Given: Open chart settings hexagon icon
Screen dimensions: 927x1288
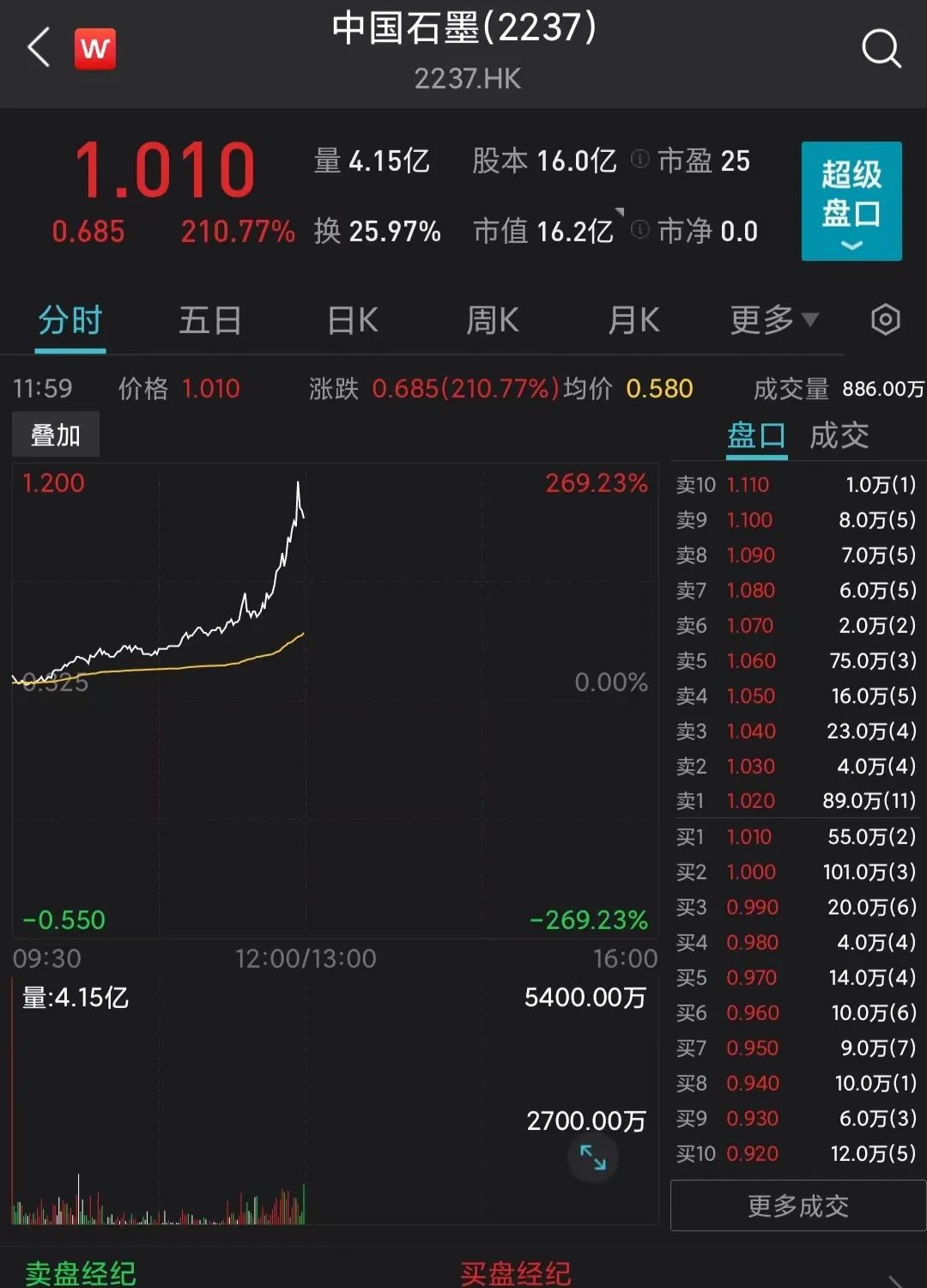Looking at the screenshot, I should [x=885, y=320].
